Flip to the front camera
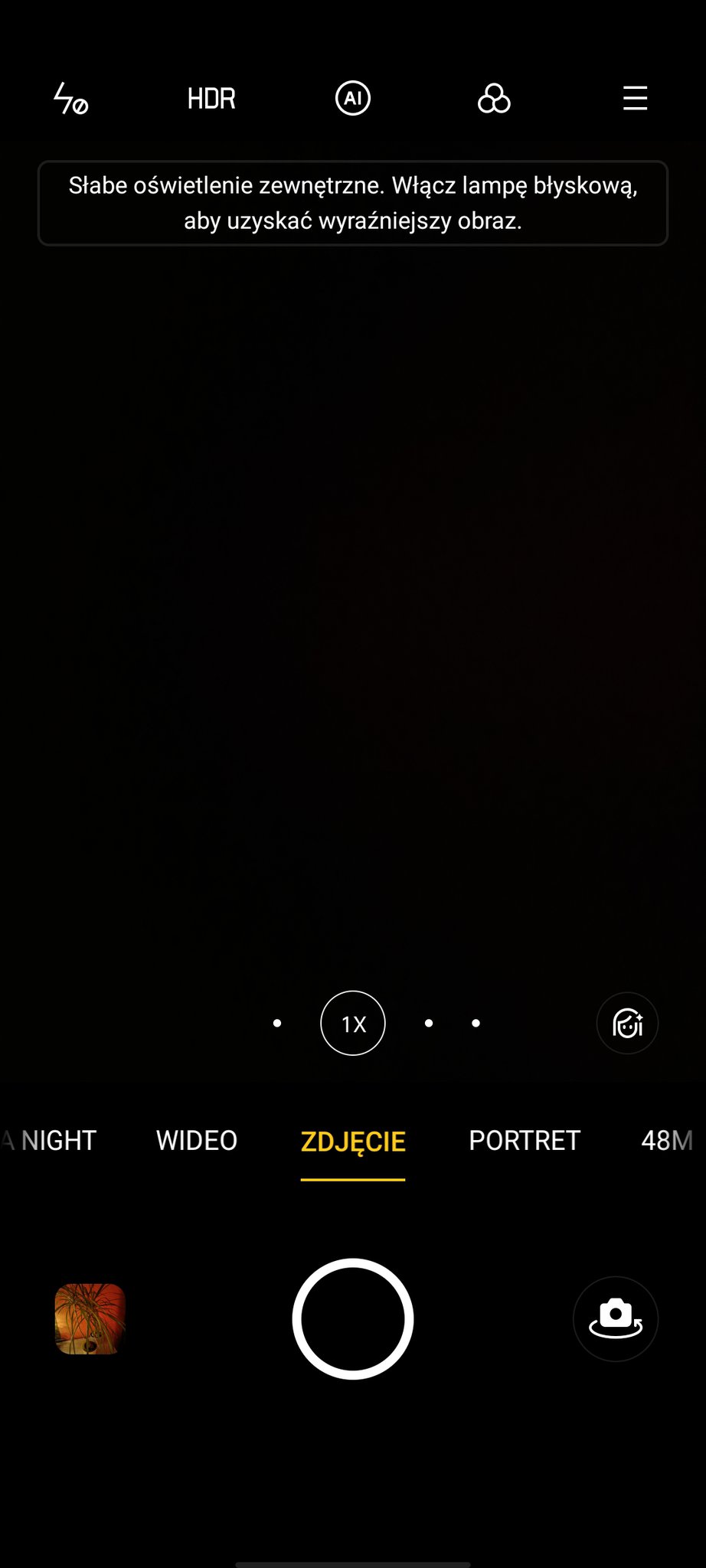706x1568 pixels. (616, 1319)
